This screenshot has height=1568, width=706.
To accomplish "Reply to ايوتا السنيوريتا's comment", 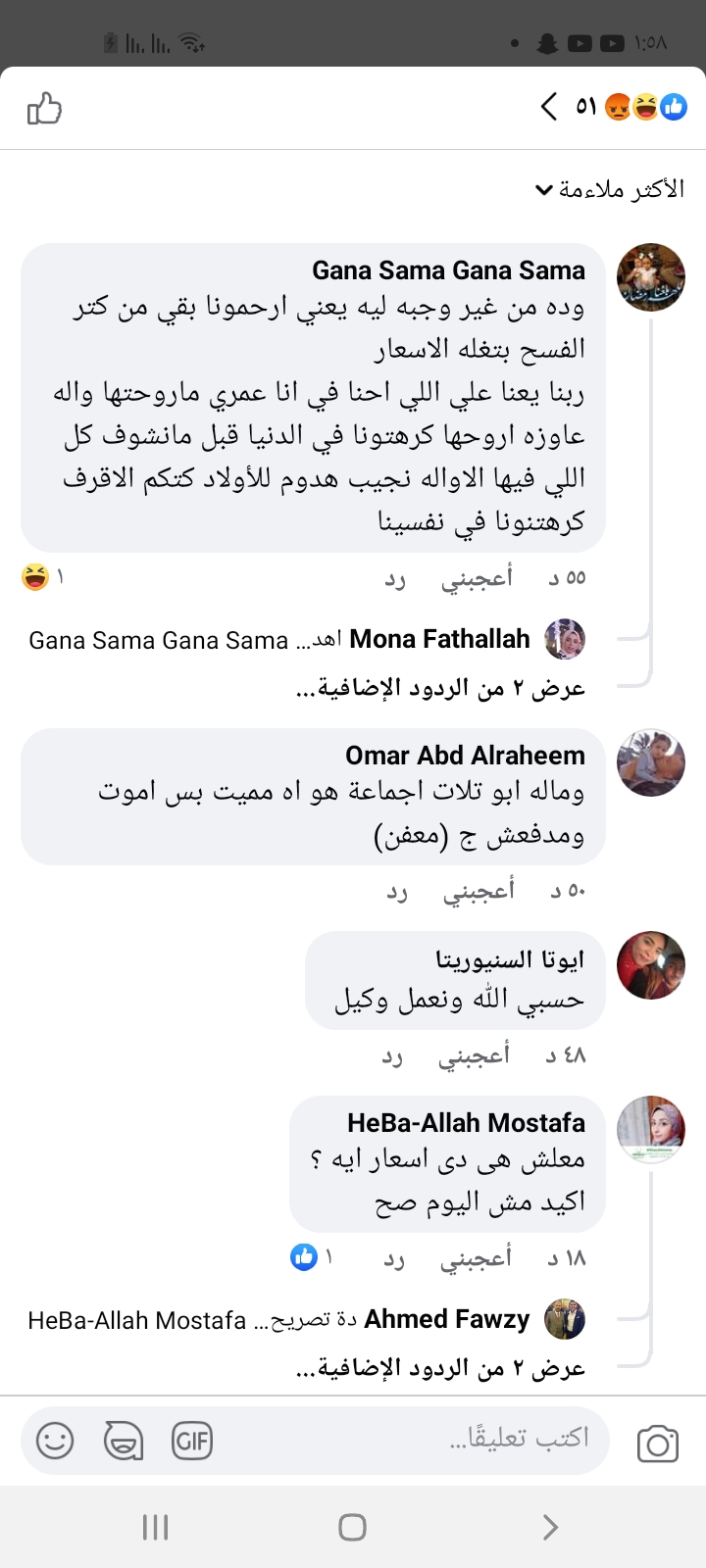I will click(x=392, y=1056).
